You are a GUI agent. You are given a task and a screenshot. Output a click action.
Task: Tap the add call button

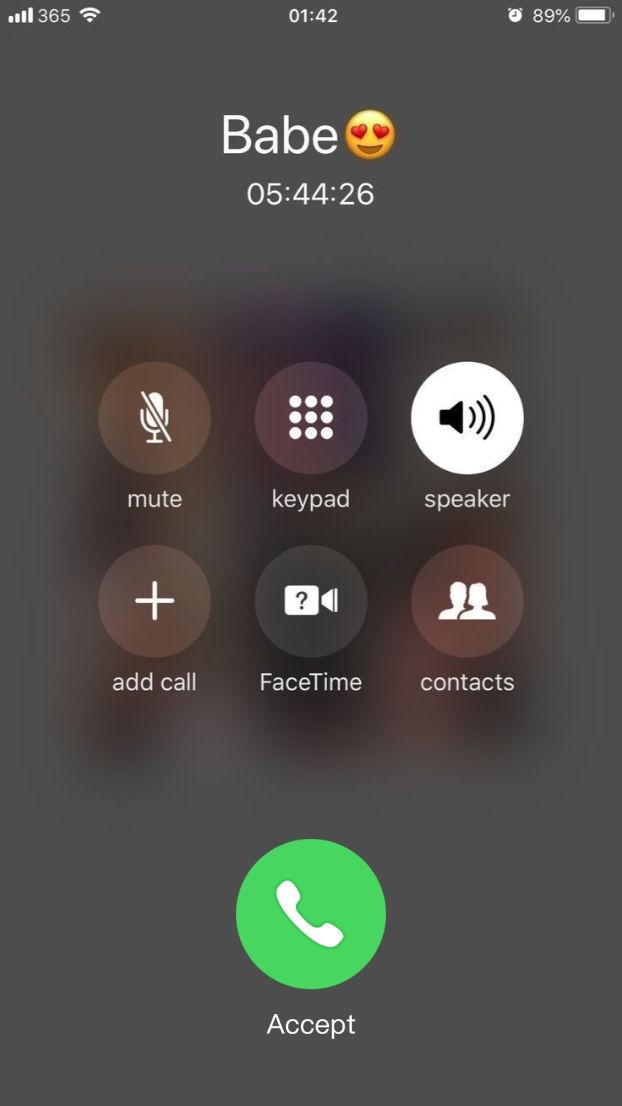click(154, 601)
